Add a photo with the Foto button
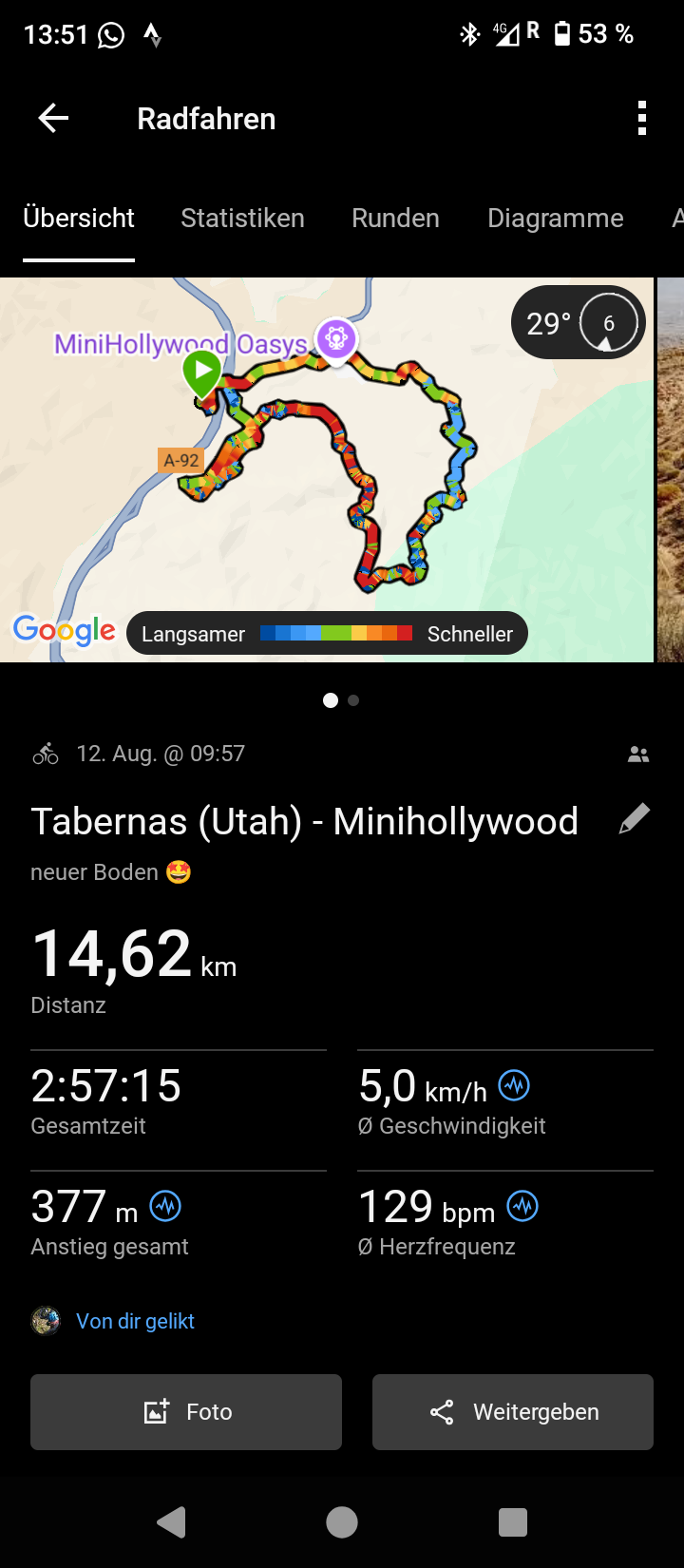Image resolution: width=684 pixels, height=1568 pixels. pyautogui.click(x=186, y=1412)
